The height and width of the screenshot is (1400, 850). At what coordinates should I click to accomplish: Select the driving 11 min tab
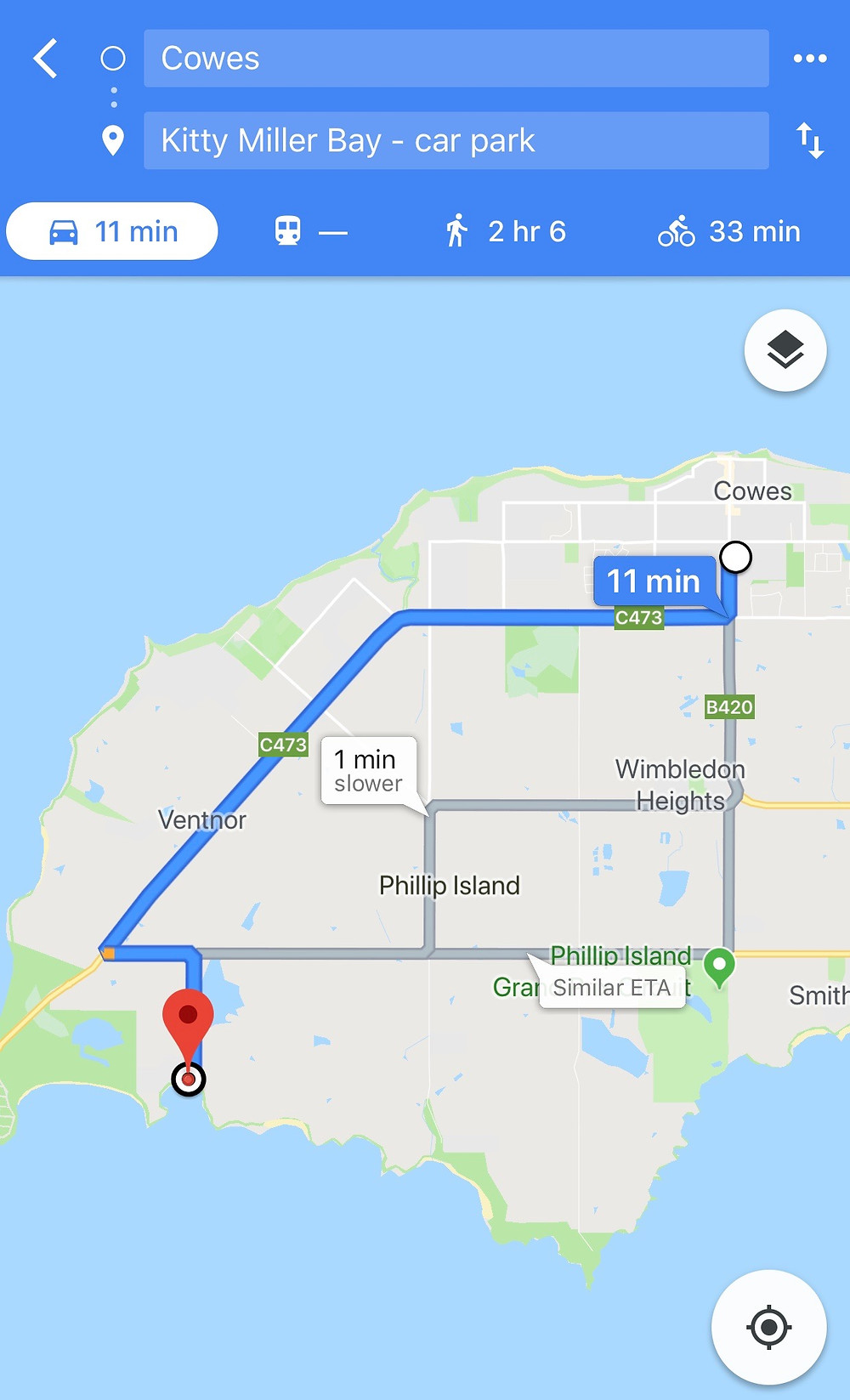coord(112,231)
